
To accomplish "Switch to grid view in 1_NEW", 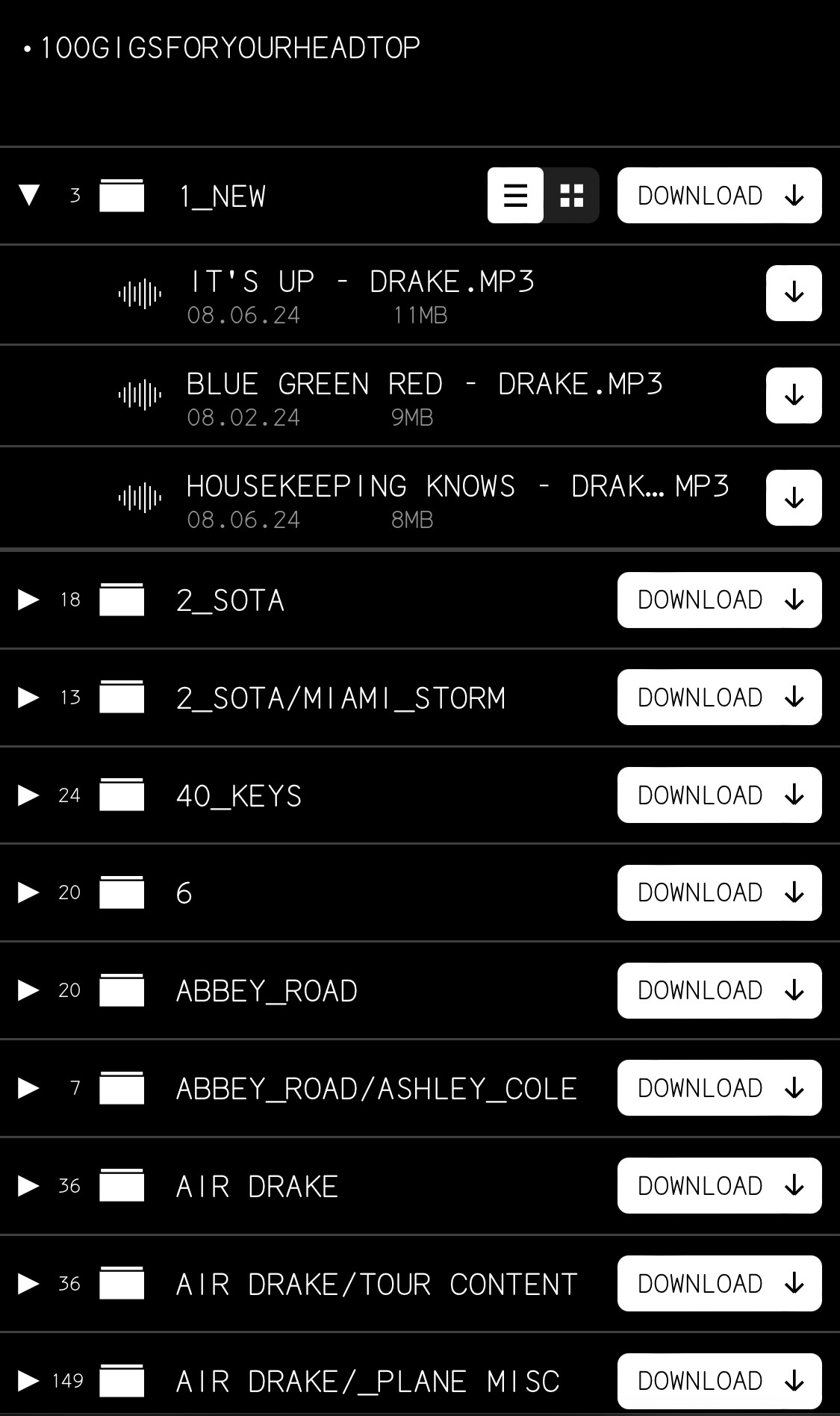I will (571, 196).
